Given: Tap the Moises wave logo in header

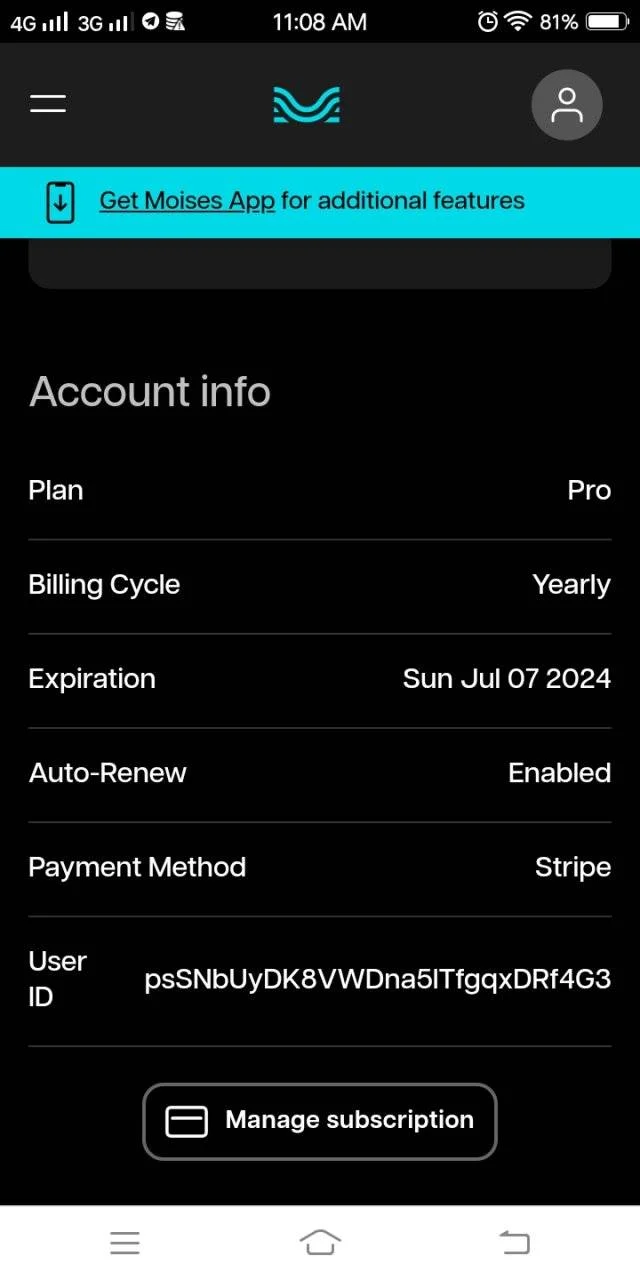Looking at the screenshot, I should click(307, 104).
